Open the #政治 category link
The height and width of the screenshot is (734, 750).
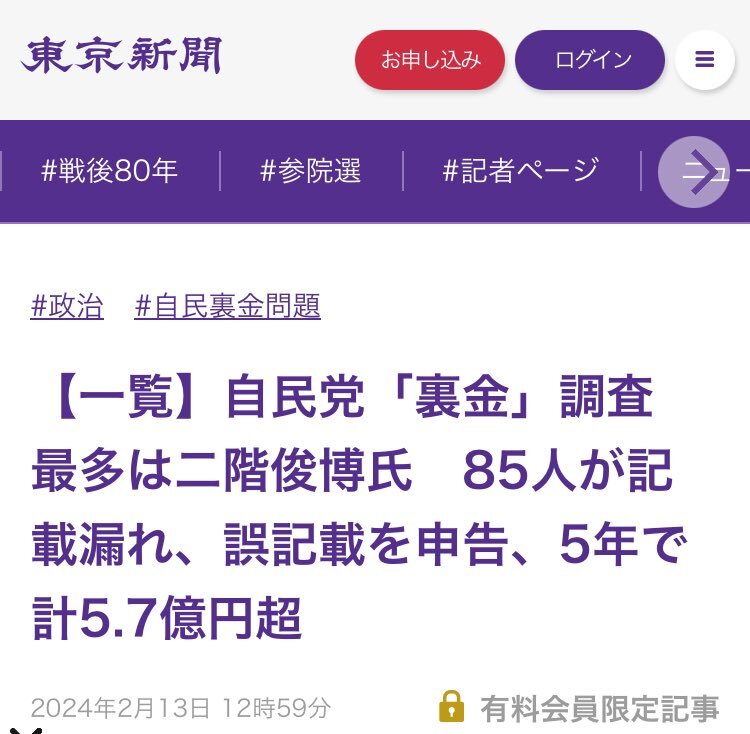coord(67,306)
